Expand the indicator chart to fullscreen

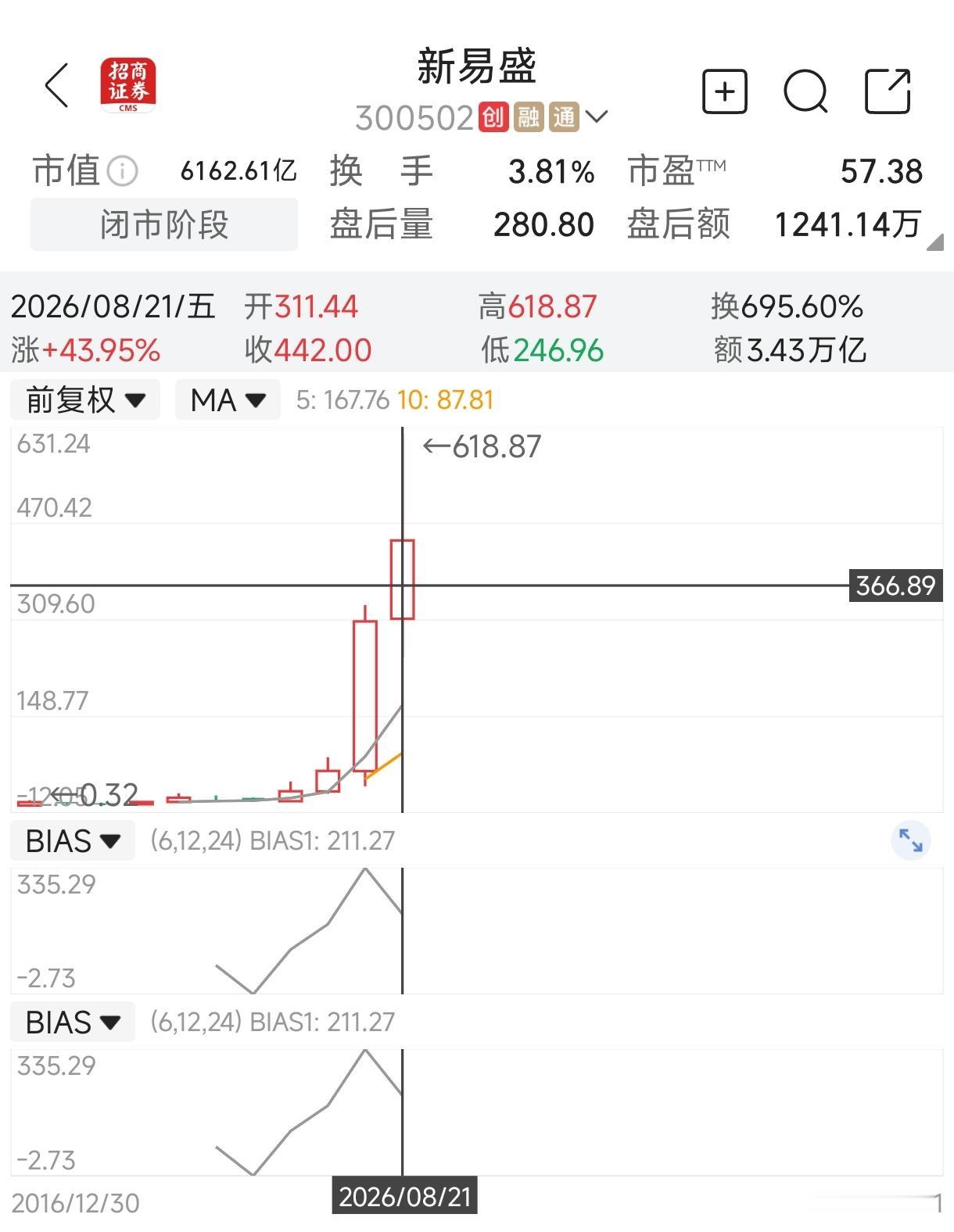point(910,840)
